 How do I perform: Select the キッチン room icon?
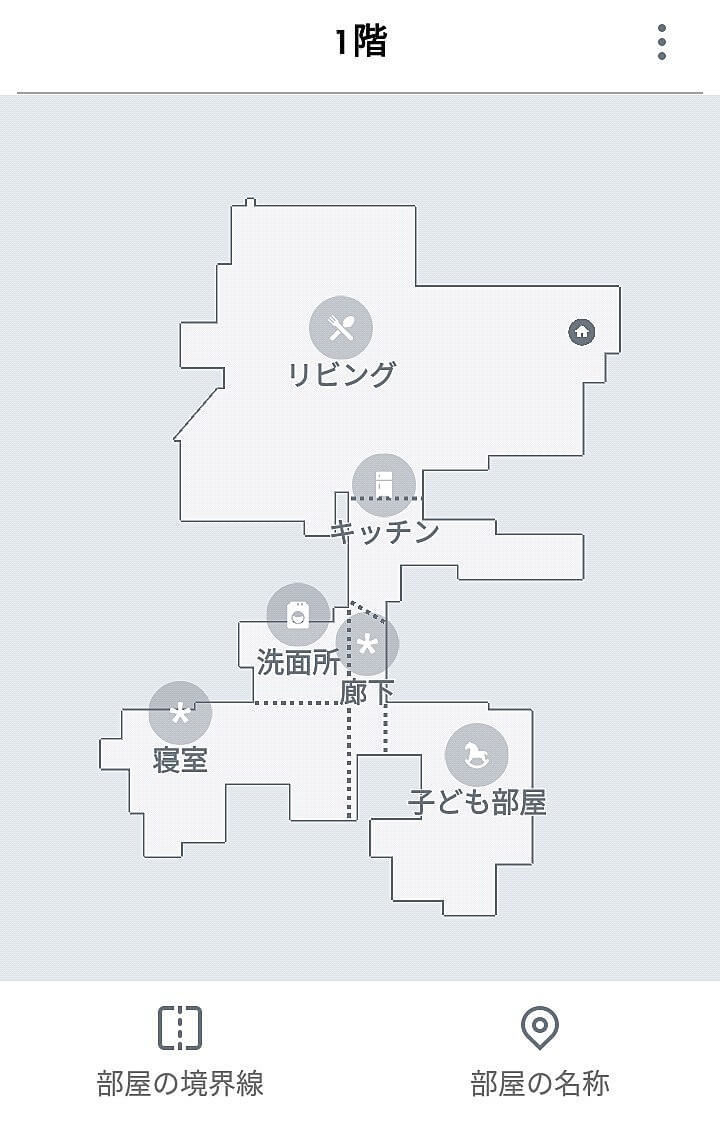(x=384, y=484)
